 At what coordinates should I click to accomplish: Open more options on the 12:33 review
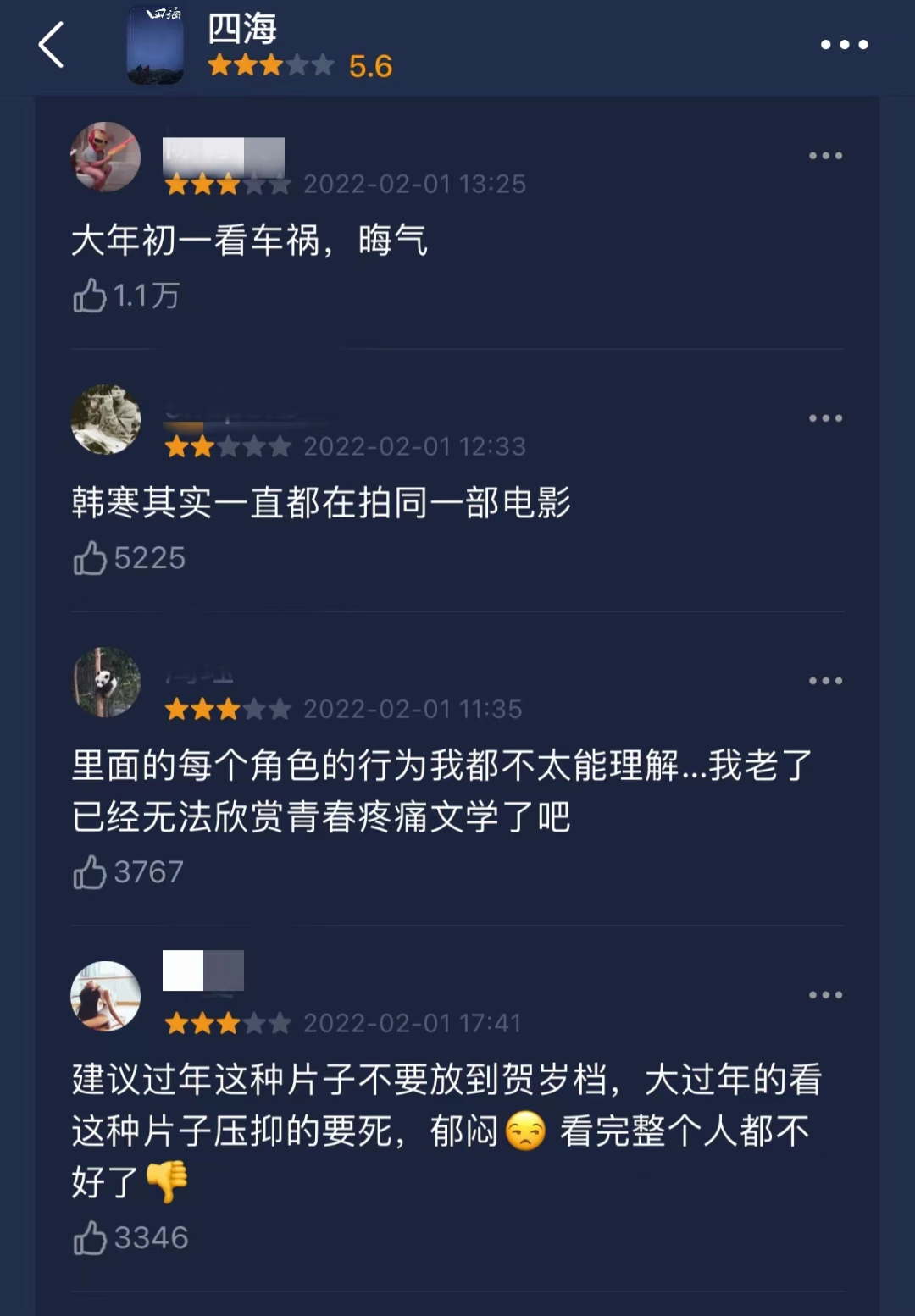pyautogui.click(x=825, y=418)
